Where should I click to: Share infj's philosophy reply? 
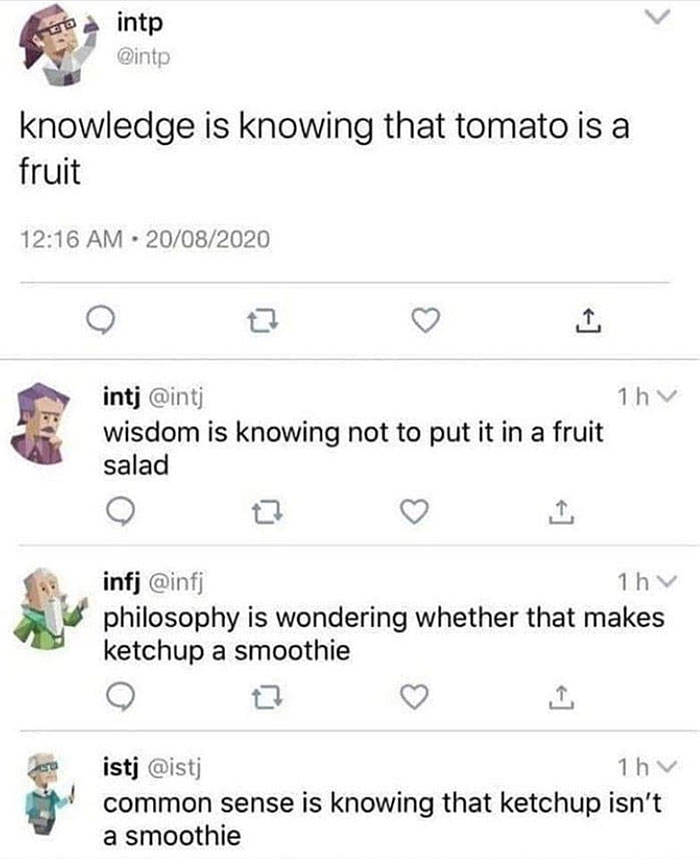560,695
